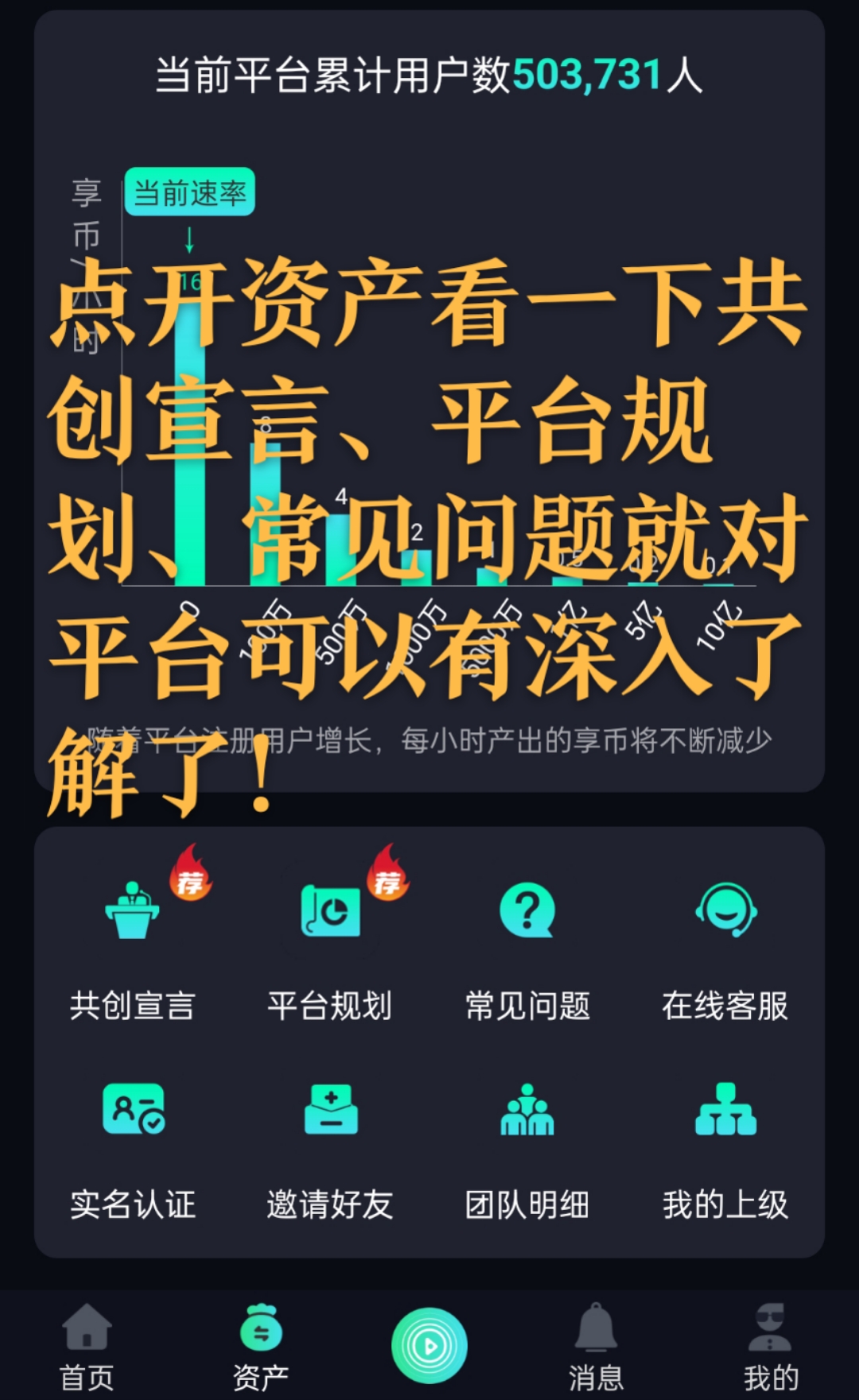Start 实名认证 identity verification
This screenshot has height=1400, width=859.
click(x=132, y=1145)
